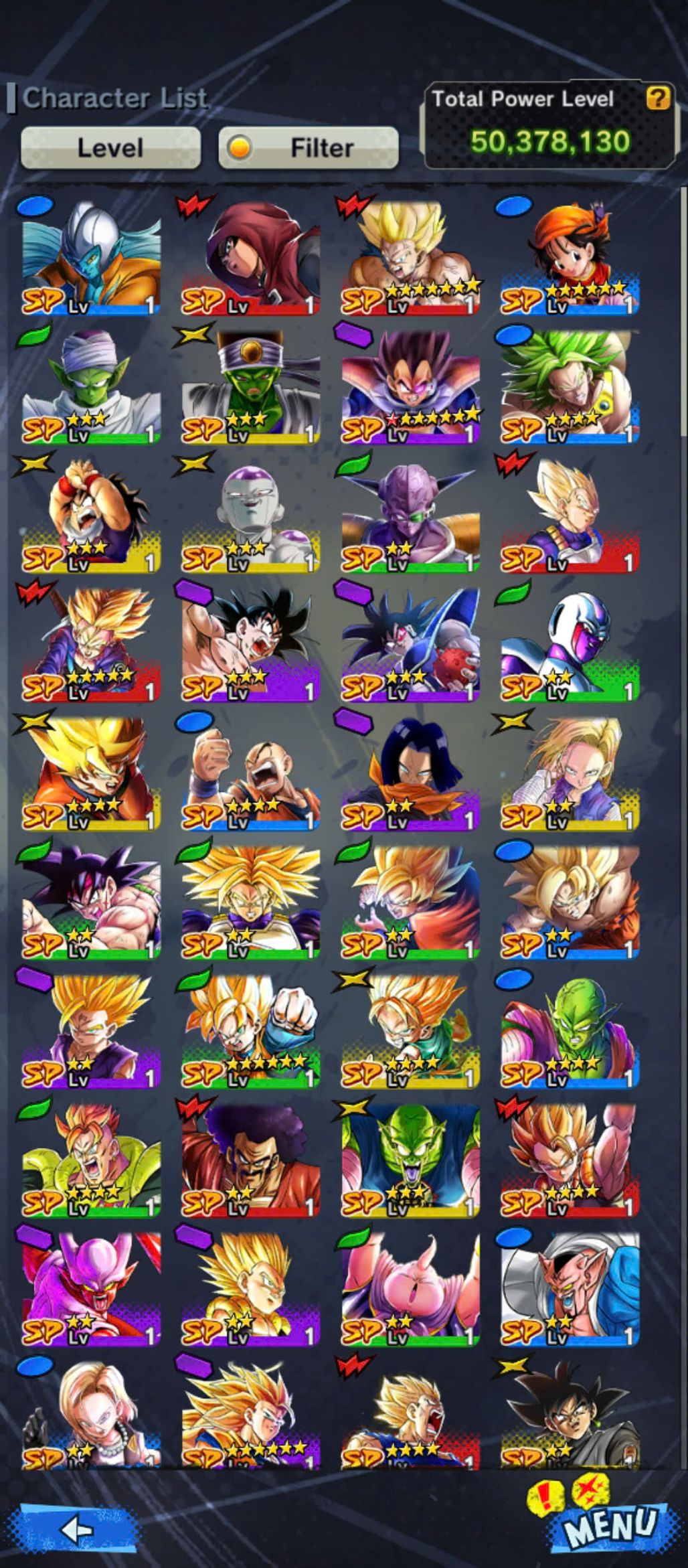688x1568 pixels.
Task: Open the Total Power Level help icon
Action: click(658, 99)
